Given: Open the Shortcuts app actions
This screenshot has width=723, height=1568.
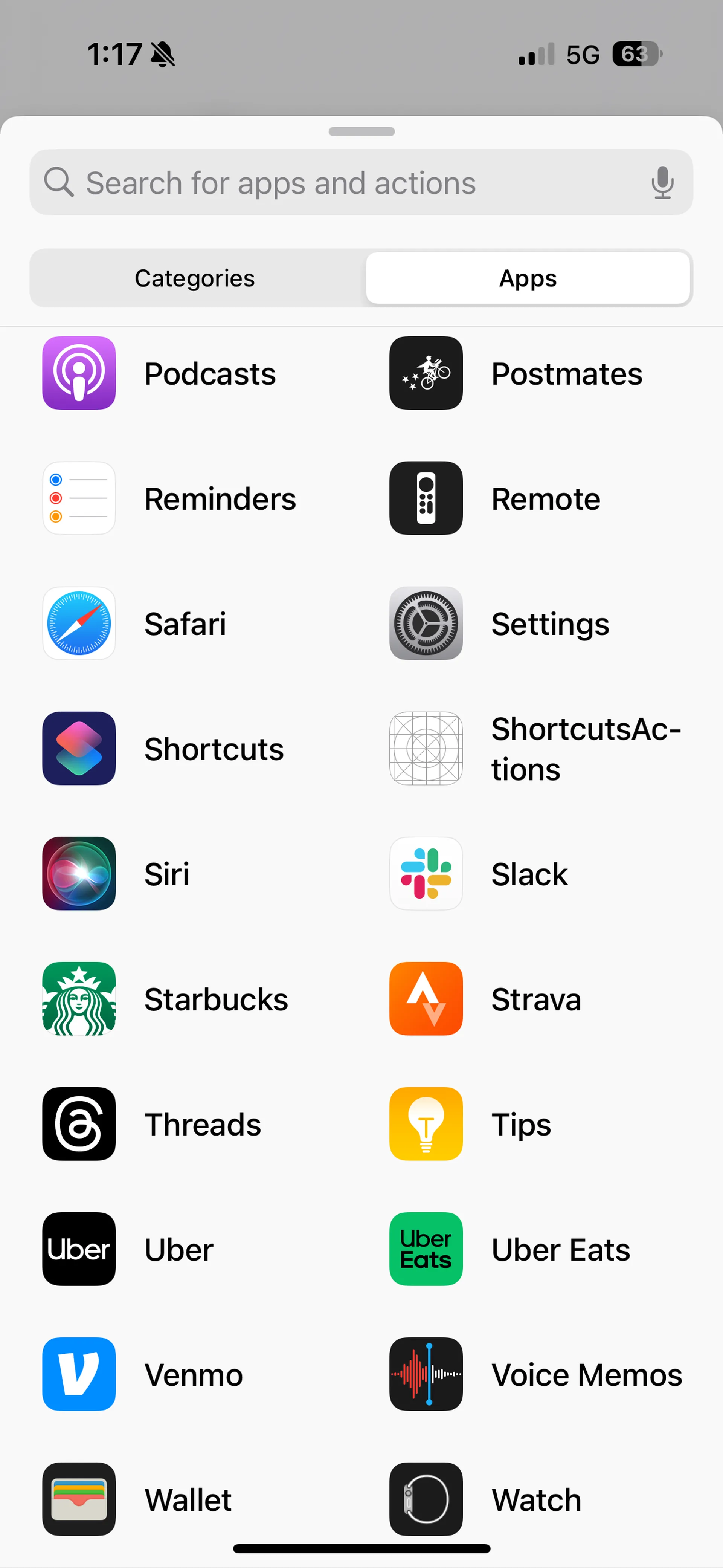Looking at the screenshot, I should (163, 749).
